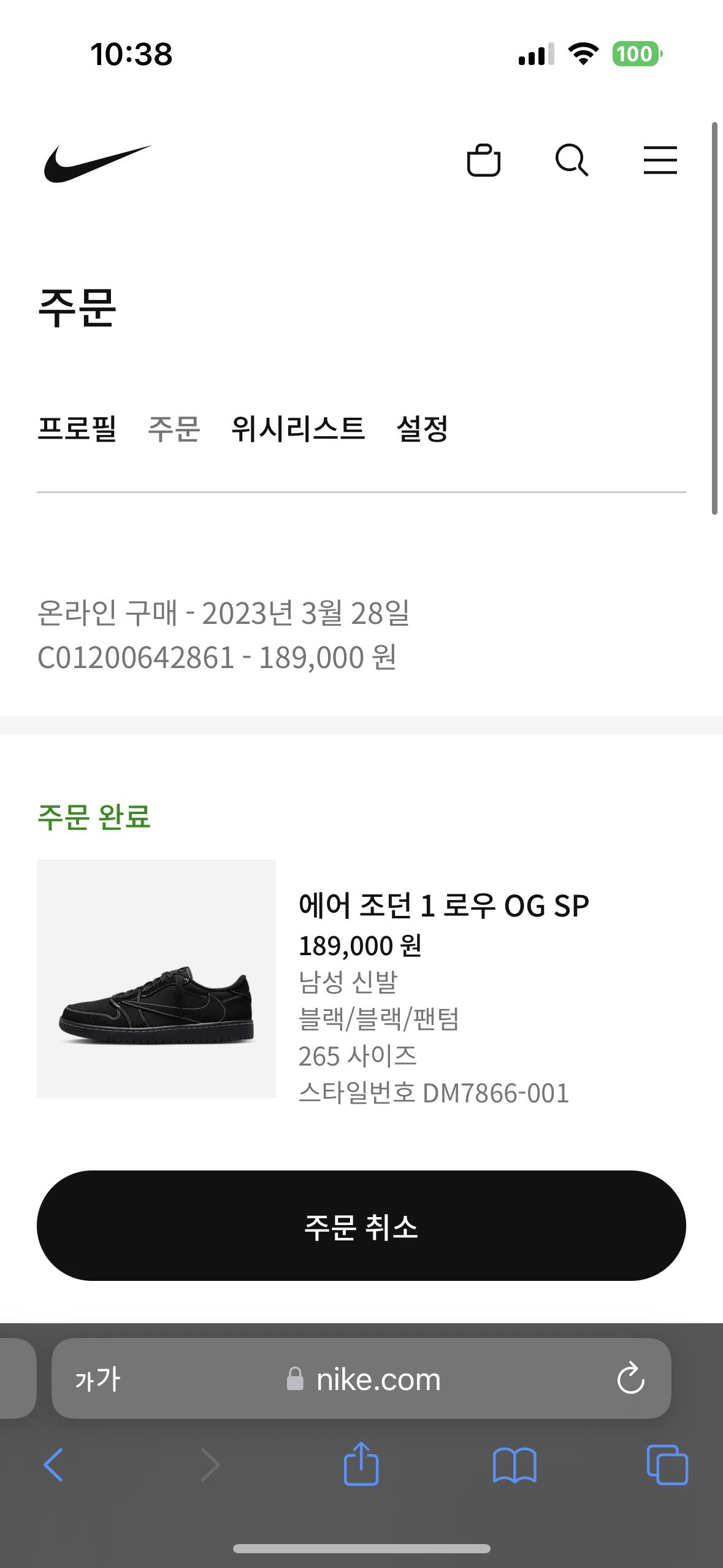This screenshot has height=1568, width=723.
Task: Switch to the 프로필 tab
Action: [77, 428]
